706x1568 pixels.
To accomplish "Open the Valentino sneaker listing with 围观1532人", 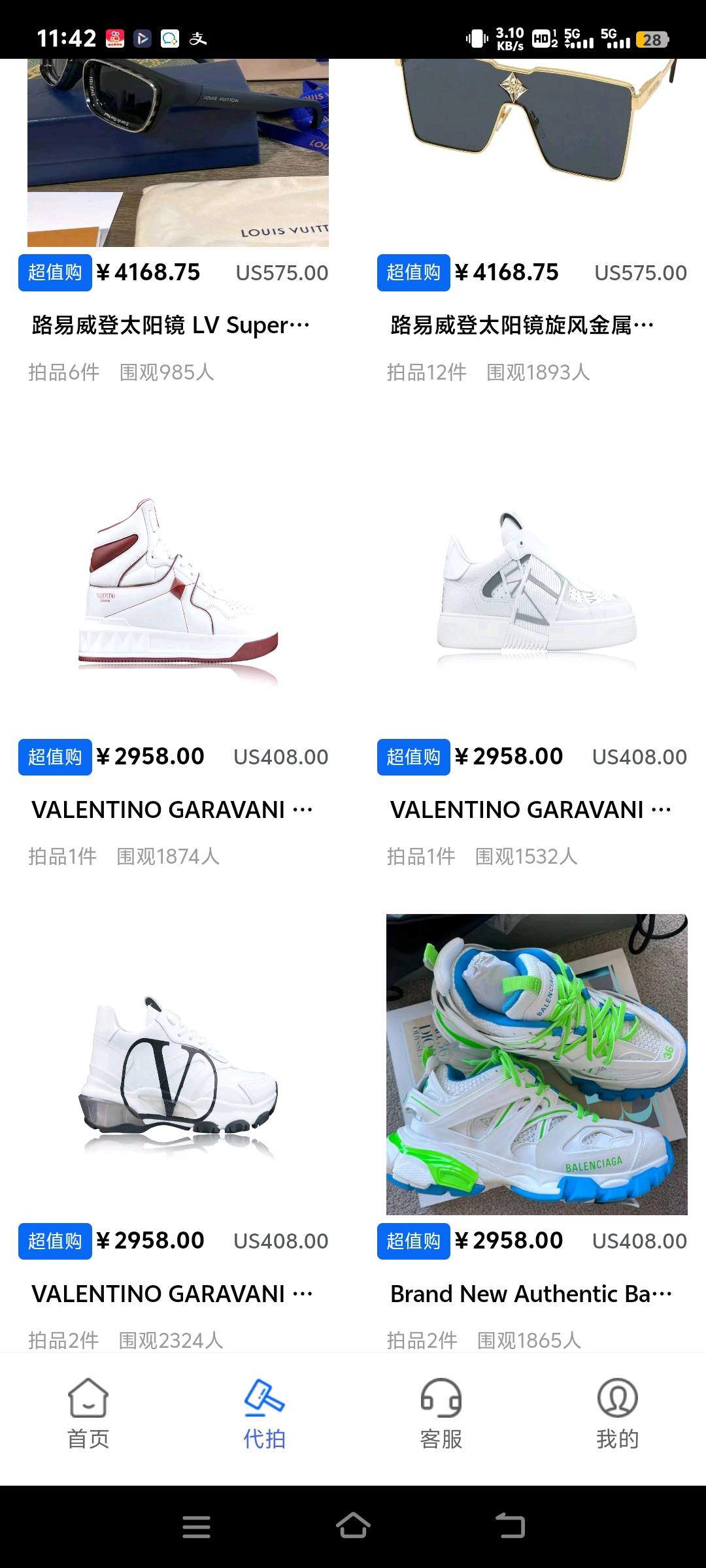I will [x=536, y=588].
